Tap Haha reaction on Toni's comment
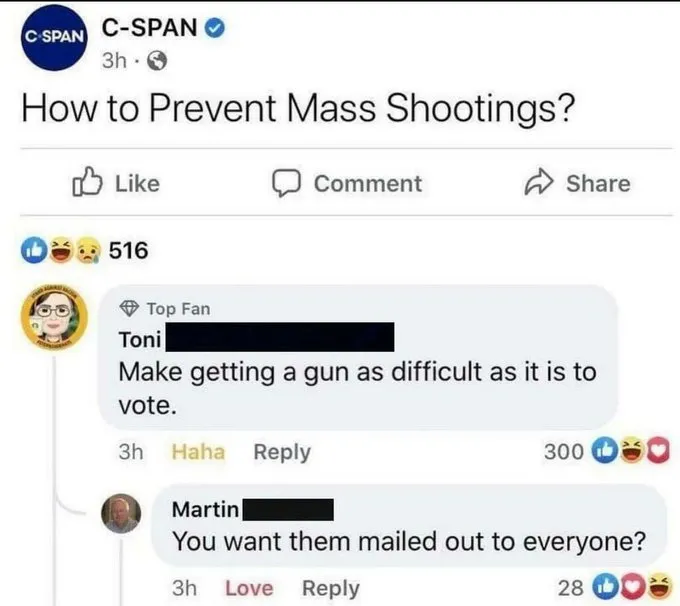The width and height of the screenshot is (680, 606). [198, 452]
